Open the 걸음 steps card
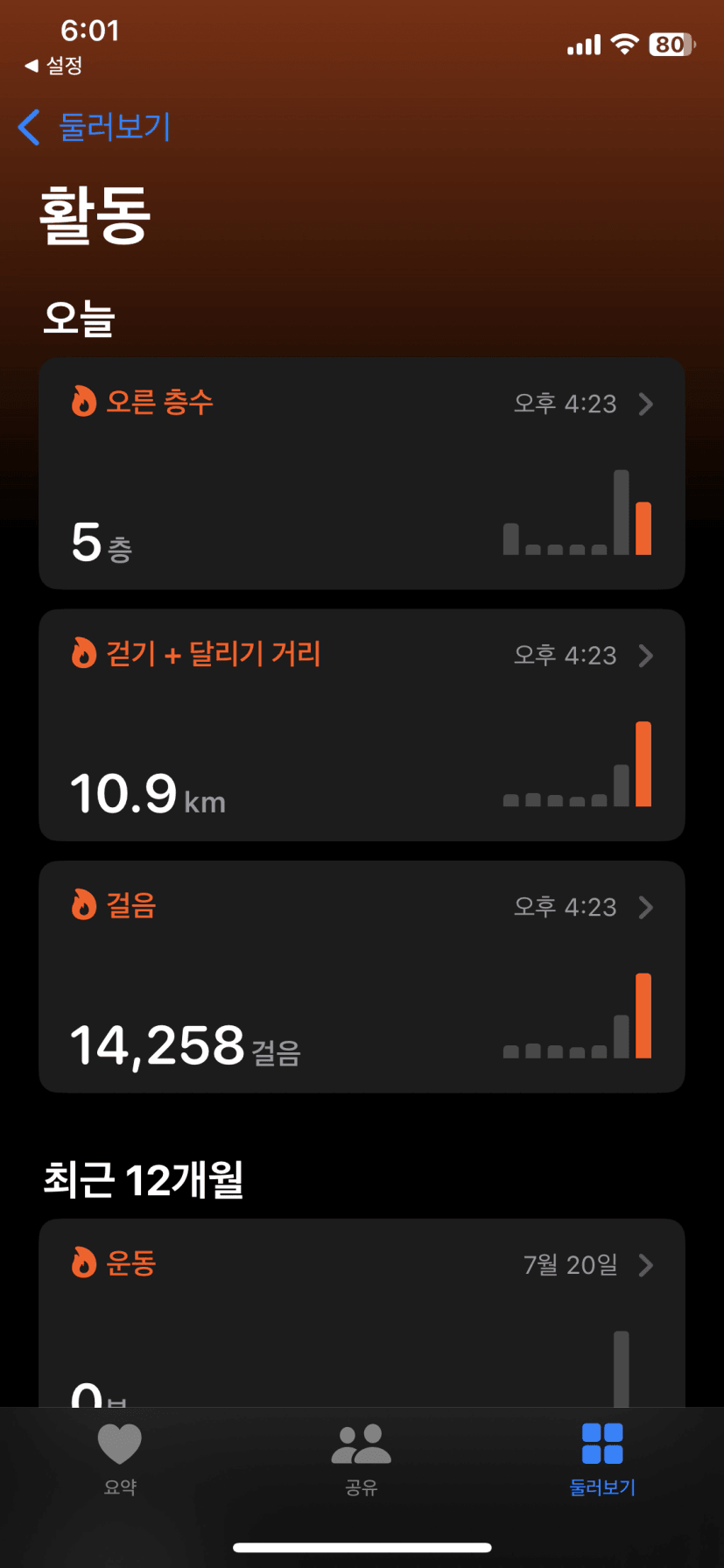This screenshot has width=724, height=1568. point(362,976)
